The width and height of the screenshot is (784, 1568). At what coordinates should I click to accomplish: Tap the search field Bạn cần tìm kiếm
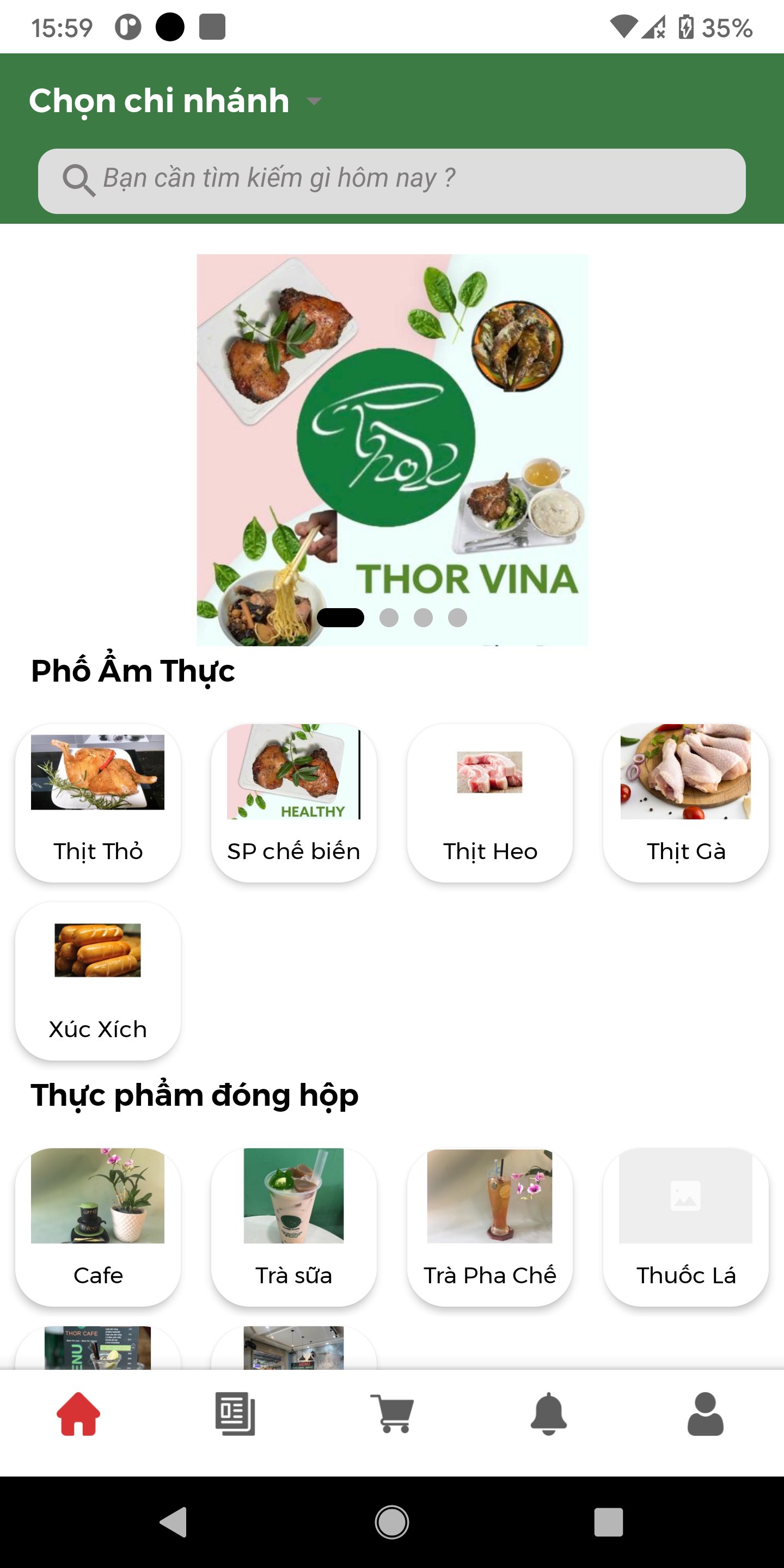392,181
